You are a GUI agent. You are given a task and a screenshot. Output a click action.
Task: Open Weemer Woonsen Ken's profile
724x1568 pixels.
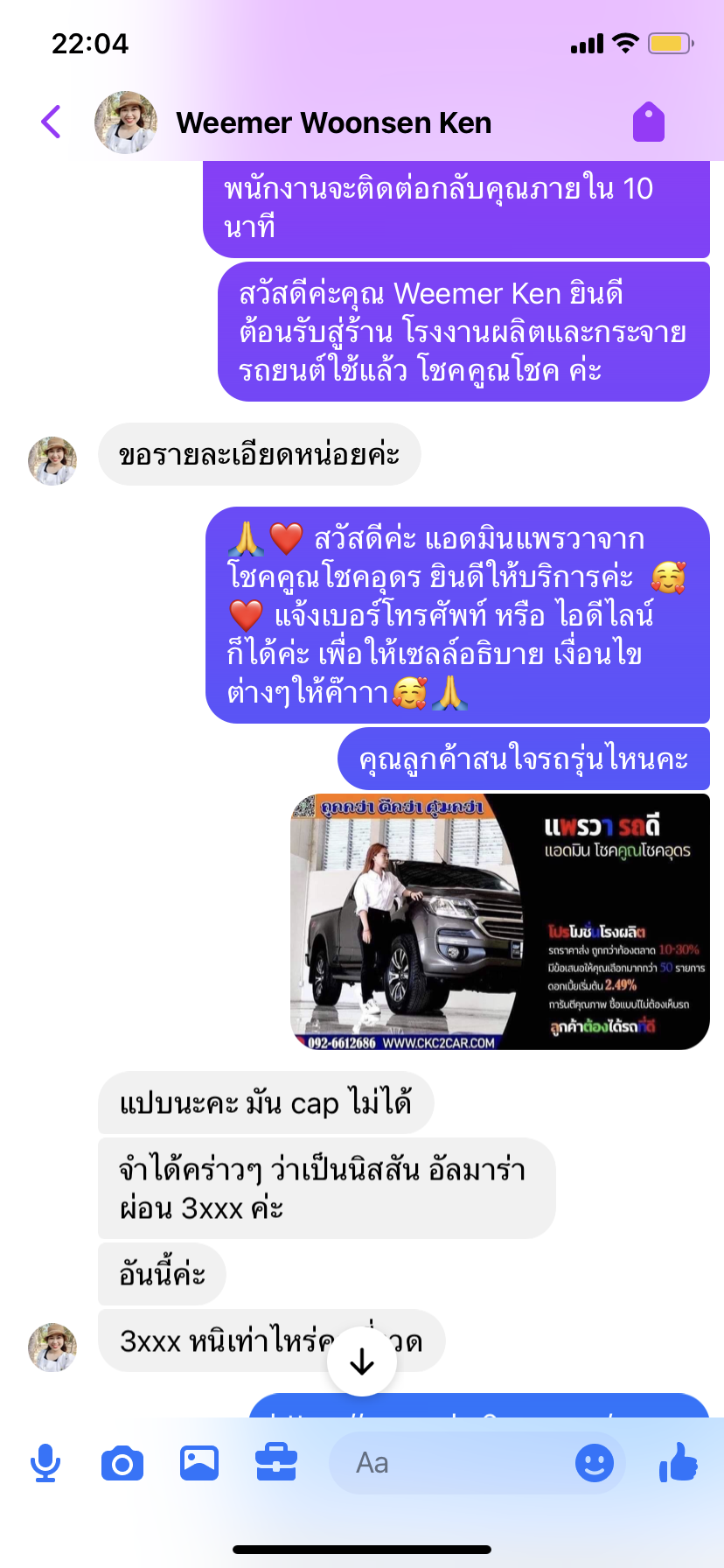click(x=333, y=122)
